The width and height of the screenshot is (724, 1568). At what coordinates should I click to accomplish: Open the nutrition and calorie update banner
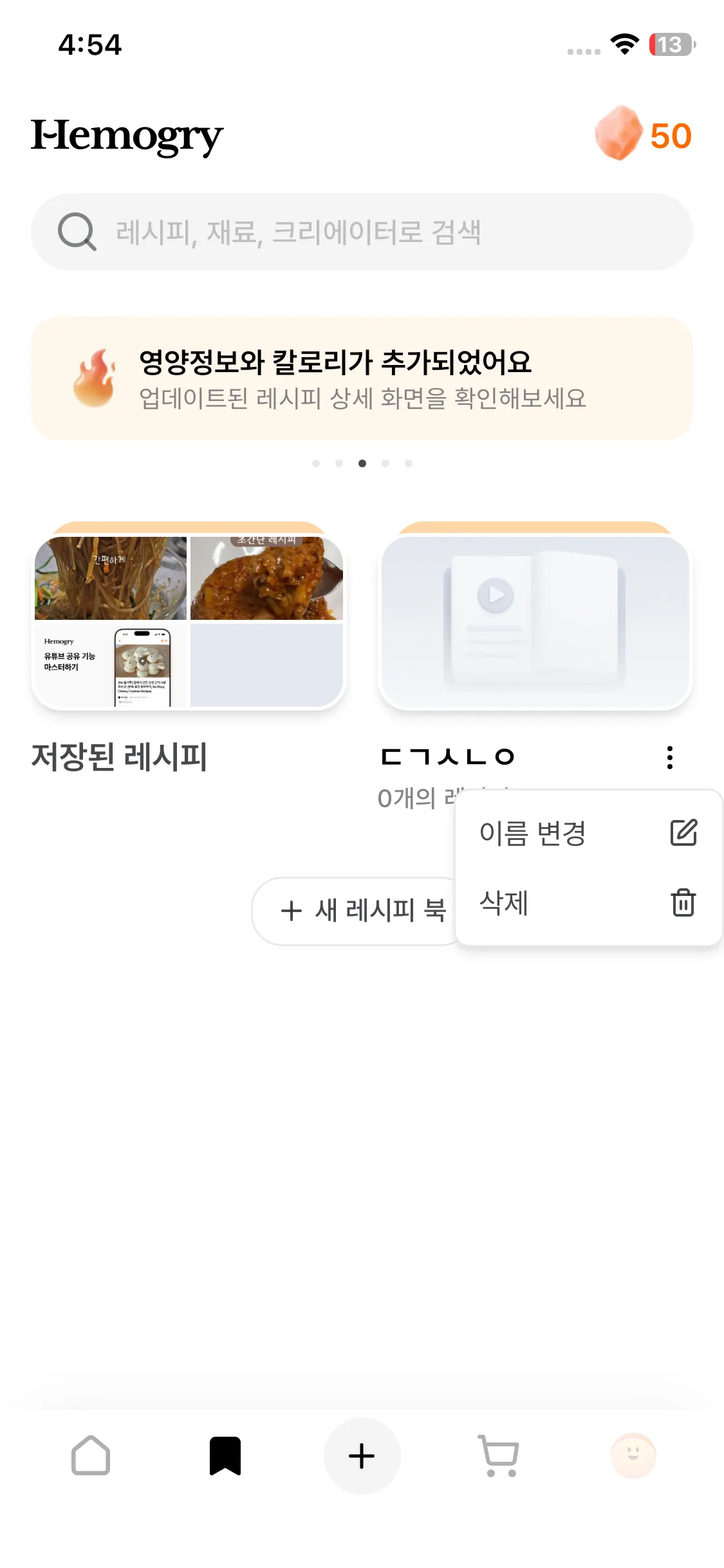362,378
